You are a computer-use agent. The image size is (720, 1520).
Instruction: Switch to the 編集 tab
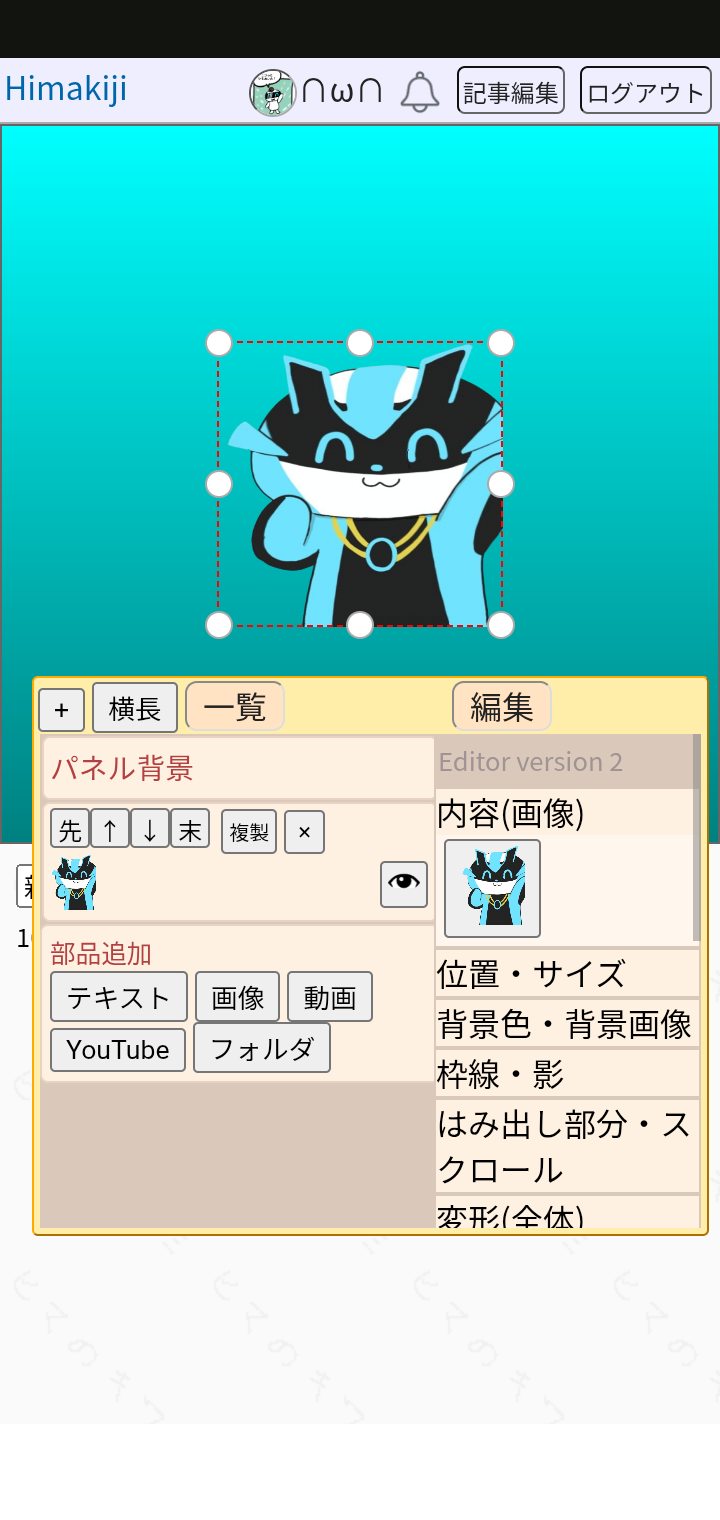pos(501,707)
